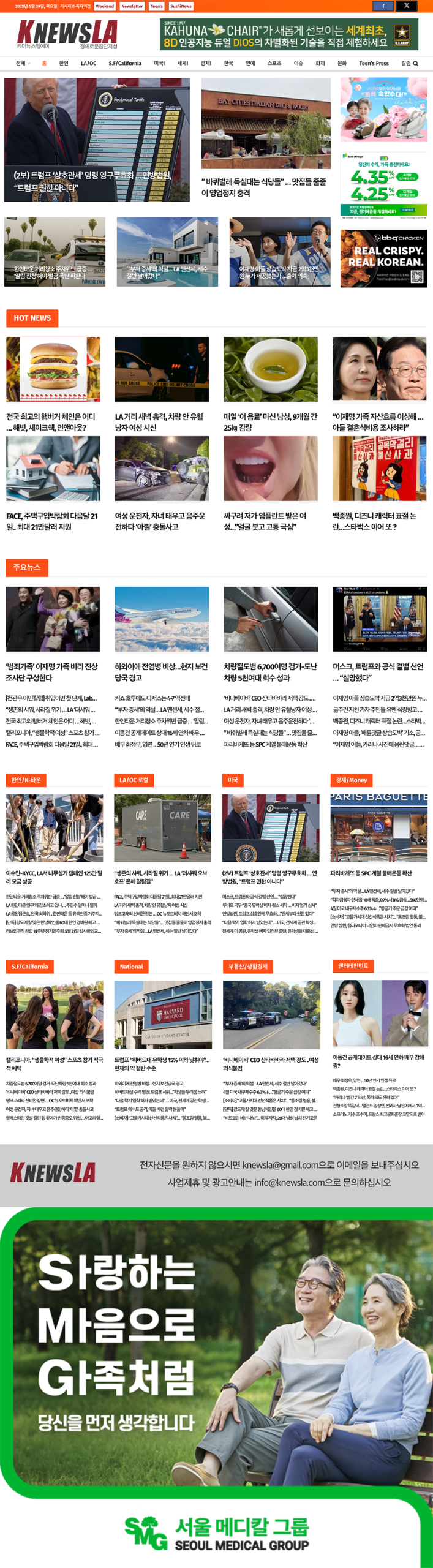
Task: Go to the S.F/California section
Action: tap(125, 63)
